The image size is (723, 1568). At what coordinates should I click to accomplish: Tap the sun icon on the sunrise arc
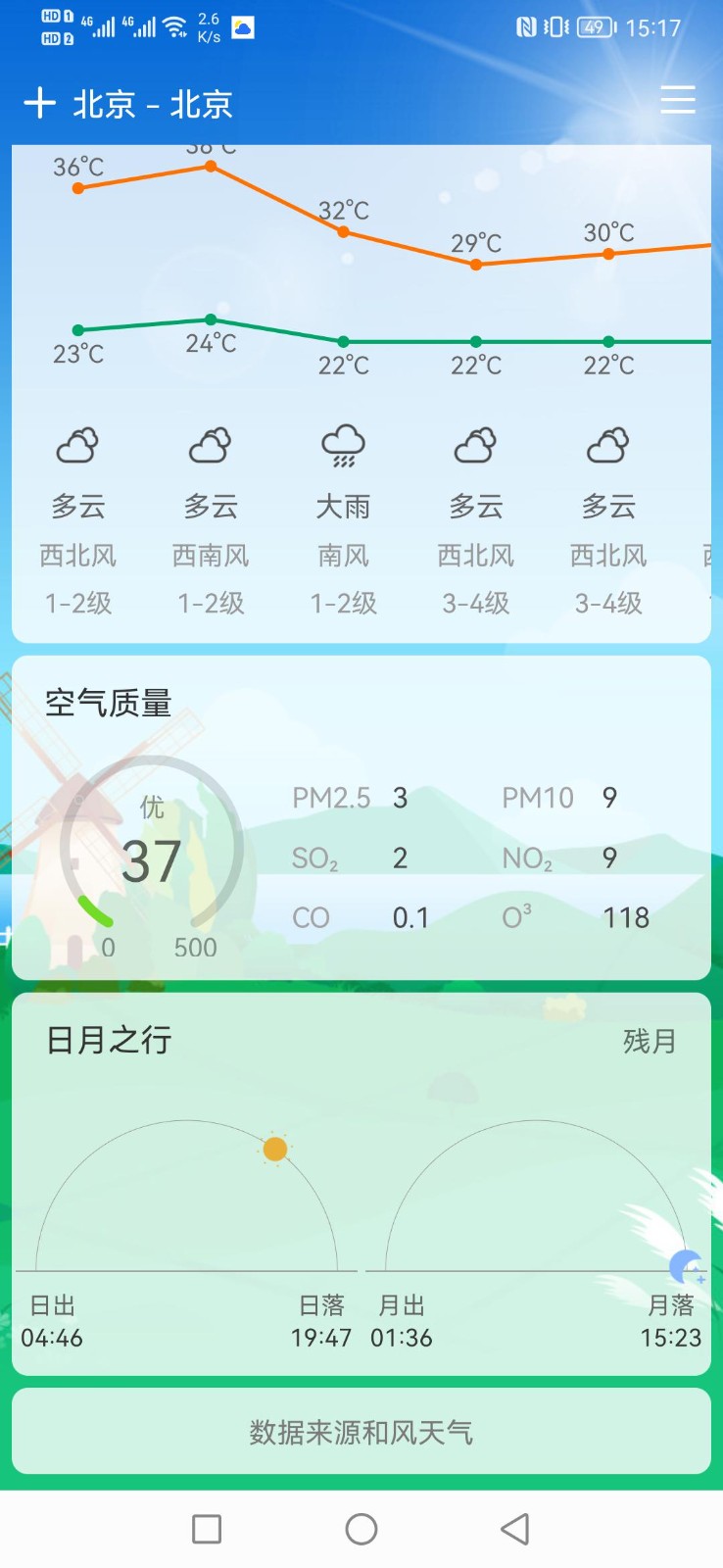pyautogui.click(x=274, y=1151)
